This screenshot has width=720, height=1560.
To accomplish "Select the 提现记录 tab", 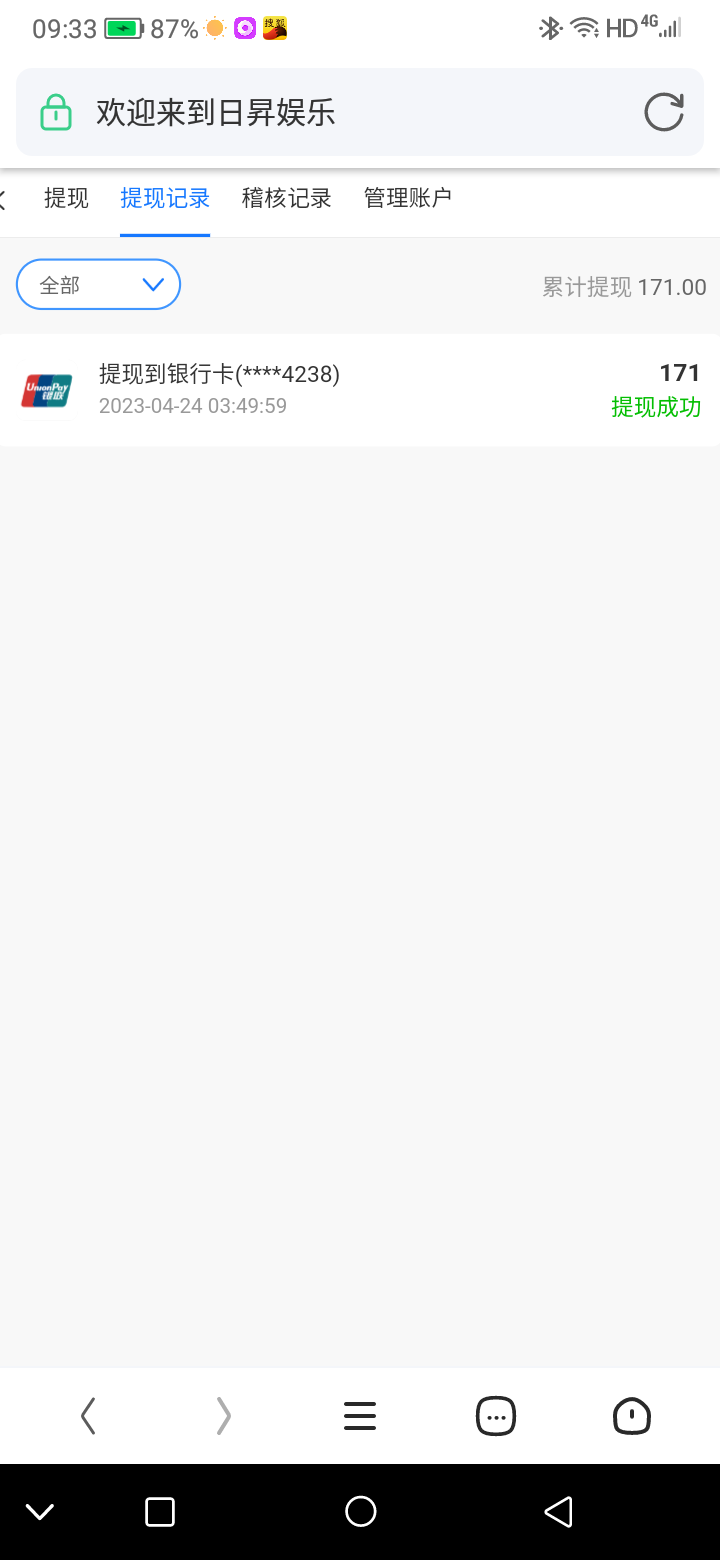I will [165, 198].
